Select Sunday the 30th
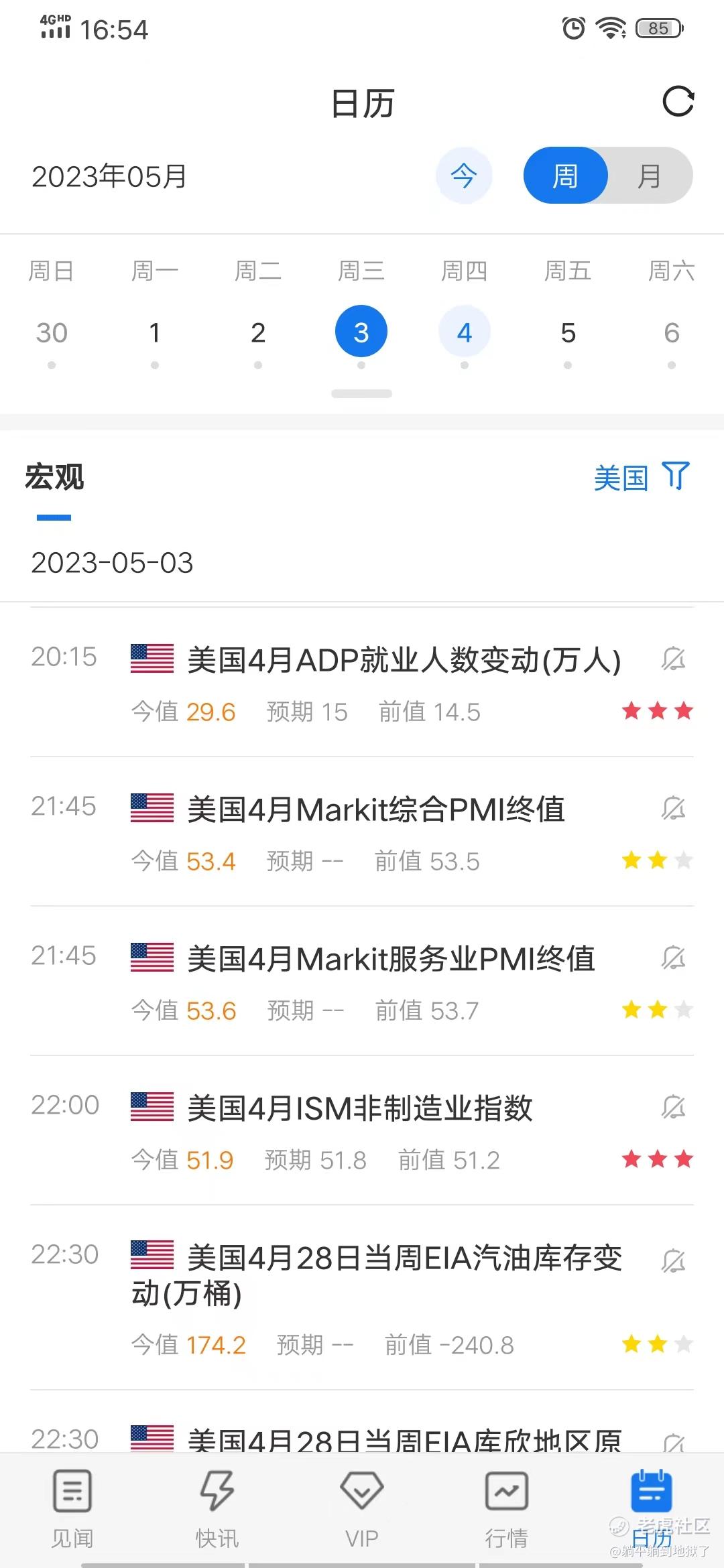The width and height of the screenshot is (724, 1568). [x=52, y=332]
